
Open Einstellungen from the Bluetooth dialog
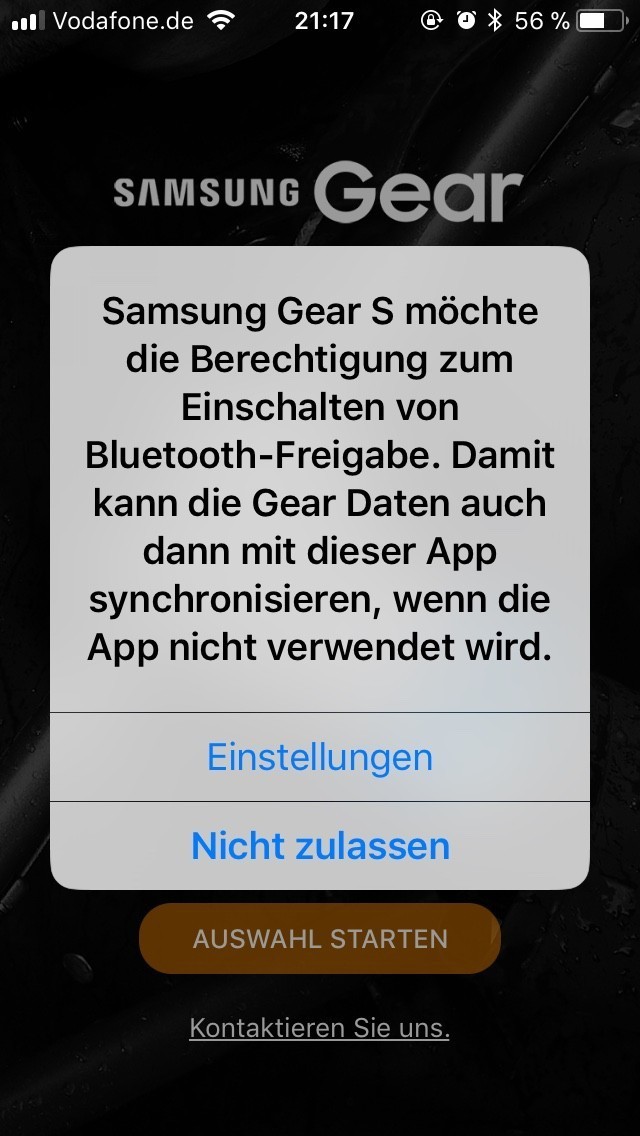coord(320,757)
